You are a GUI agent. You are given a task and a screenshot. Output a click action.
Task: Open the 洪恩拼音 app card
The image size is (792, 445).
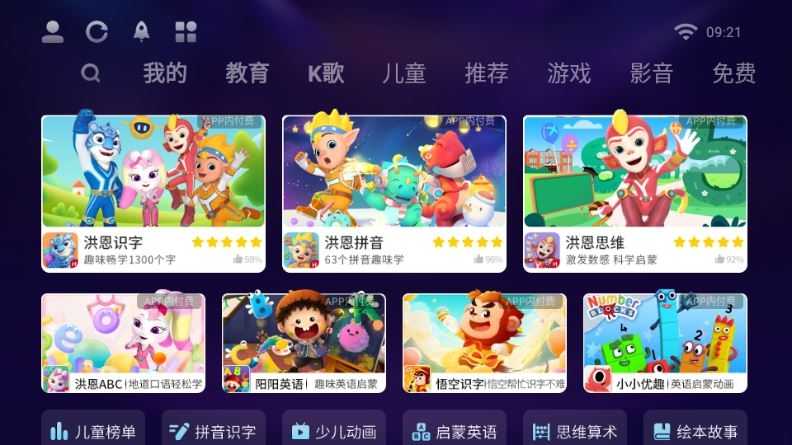coord(394,193)
